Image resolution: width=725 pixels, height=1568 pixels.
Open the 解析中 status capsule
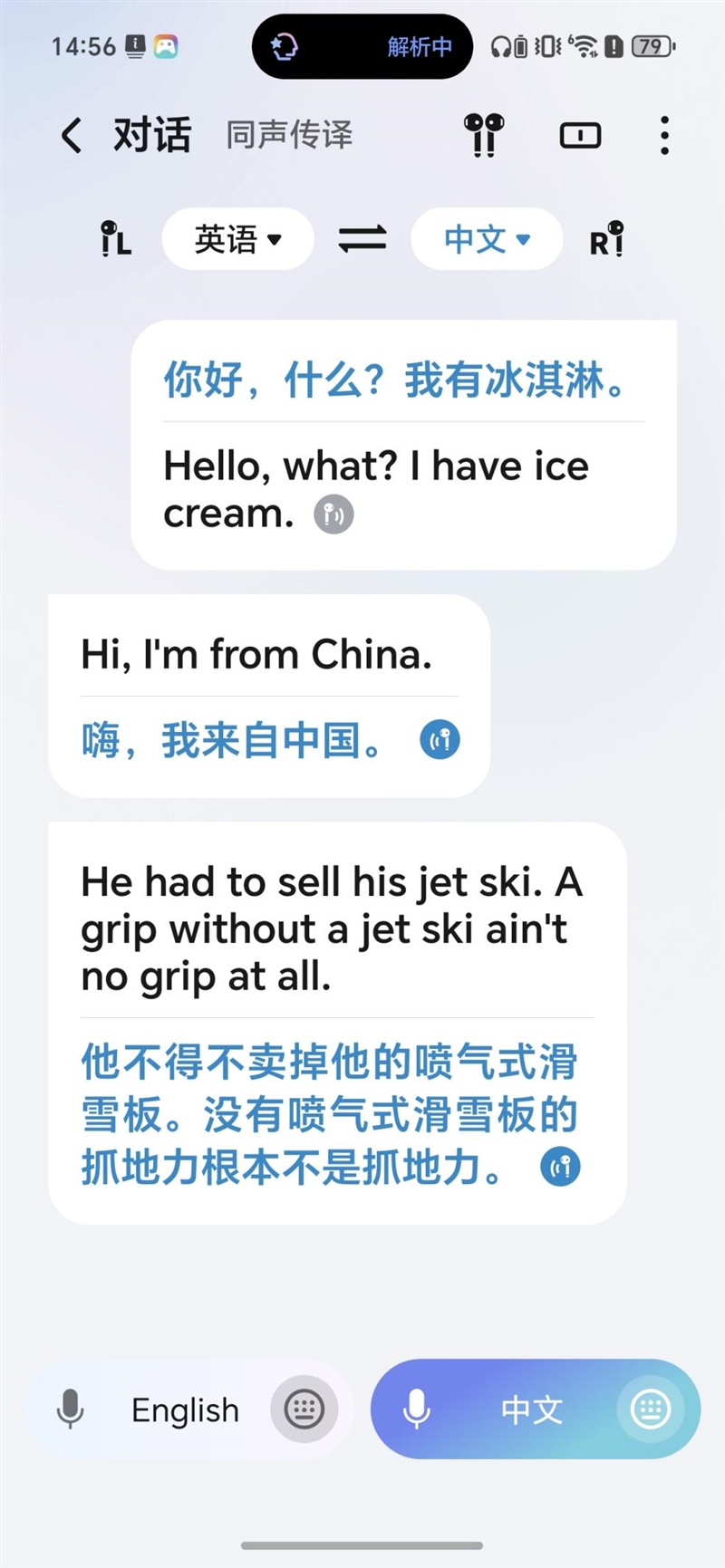pos(362,46)
